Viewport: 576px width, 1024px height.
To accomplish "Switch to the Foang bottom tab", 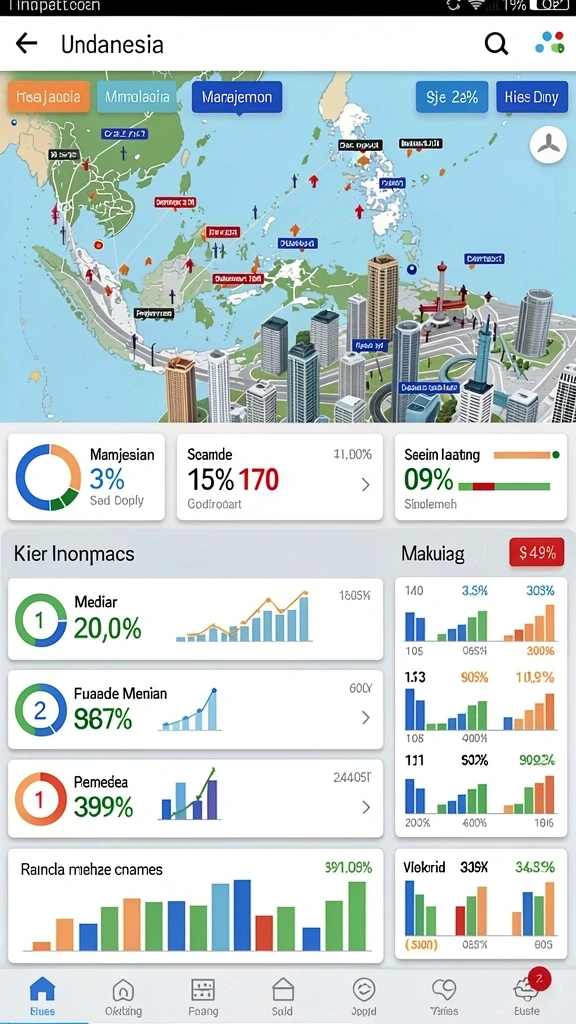I will pos(202,997).
